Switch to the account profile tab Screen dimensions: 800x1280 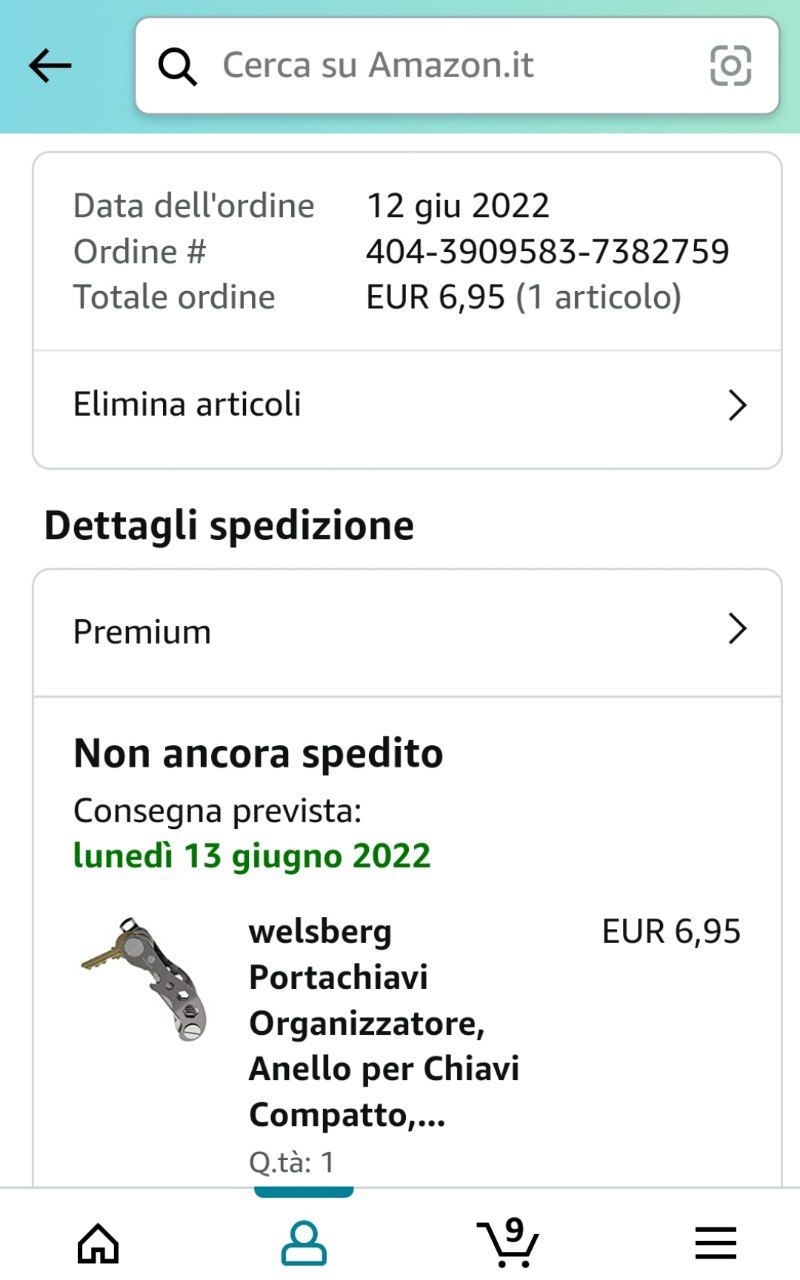tap(304, 1243)
